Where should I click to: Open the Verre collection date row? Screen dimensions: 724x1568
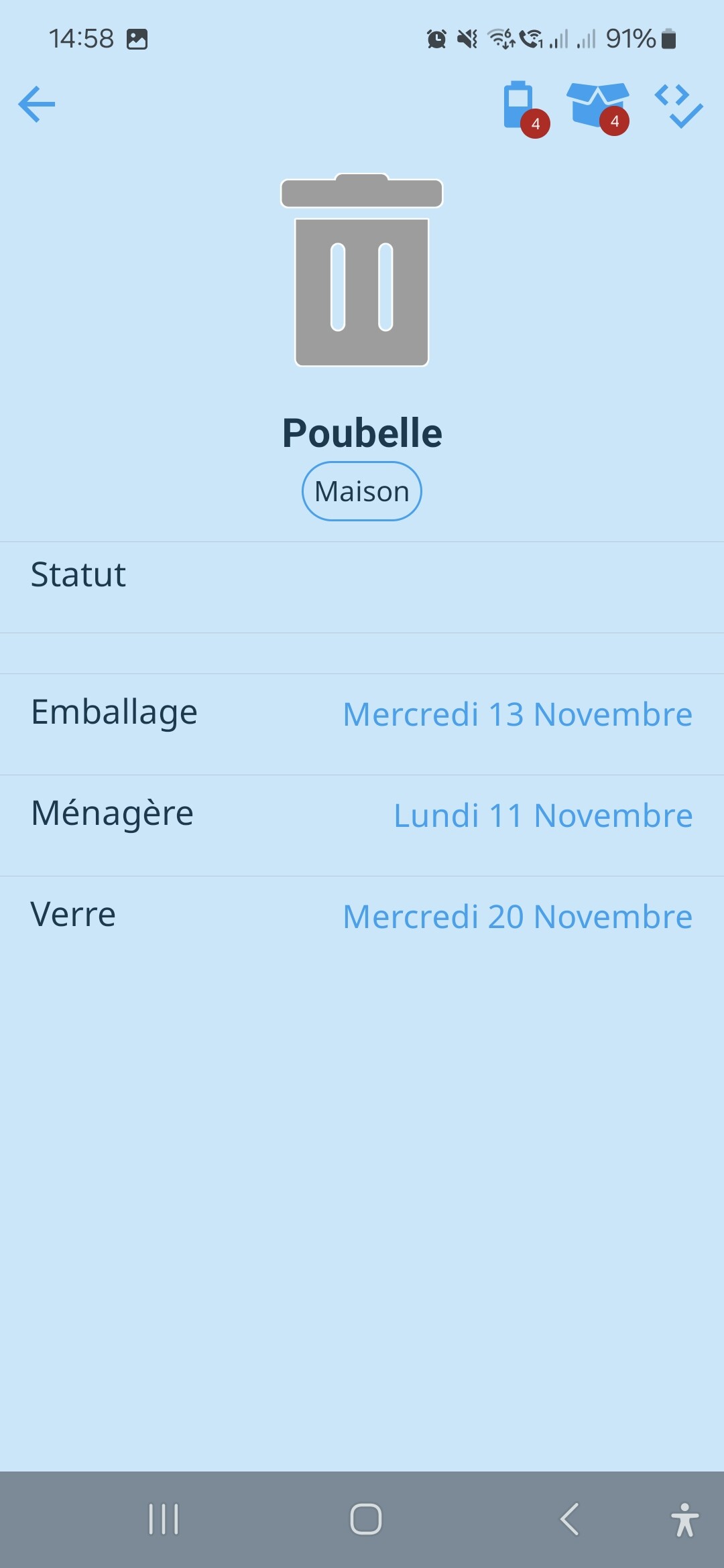coord(362,916)
